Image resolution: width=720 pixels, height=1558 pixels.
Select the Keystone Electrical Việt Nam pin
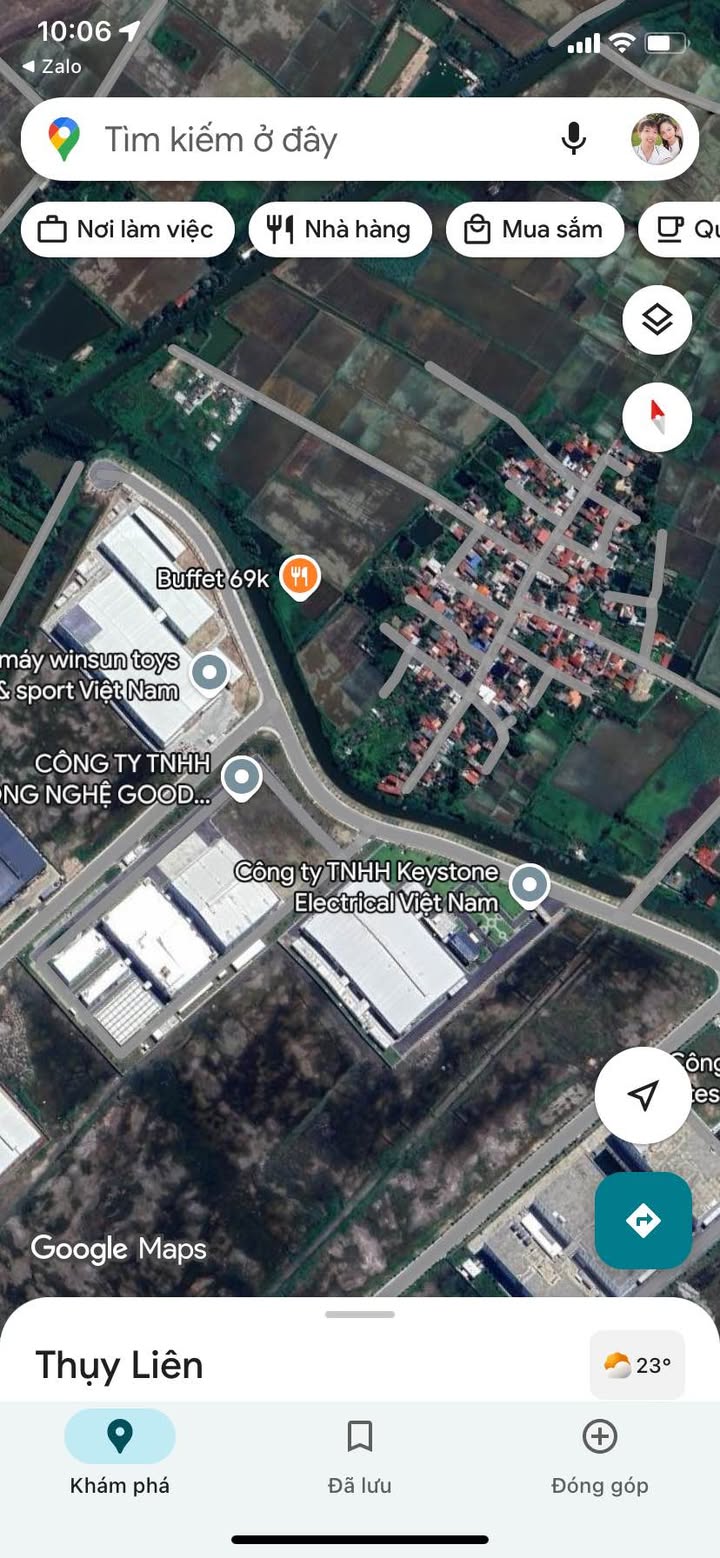[529, 884]
